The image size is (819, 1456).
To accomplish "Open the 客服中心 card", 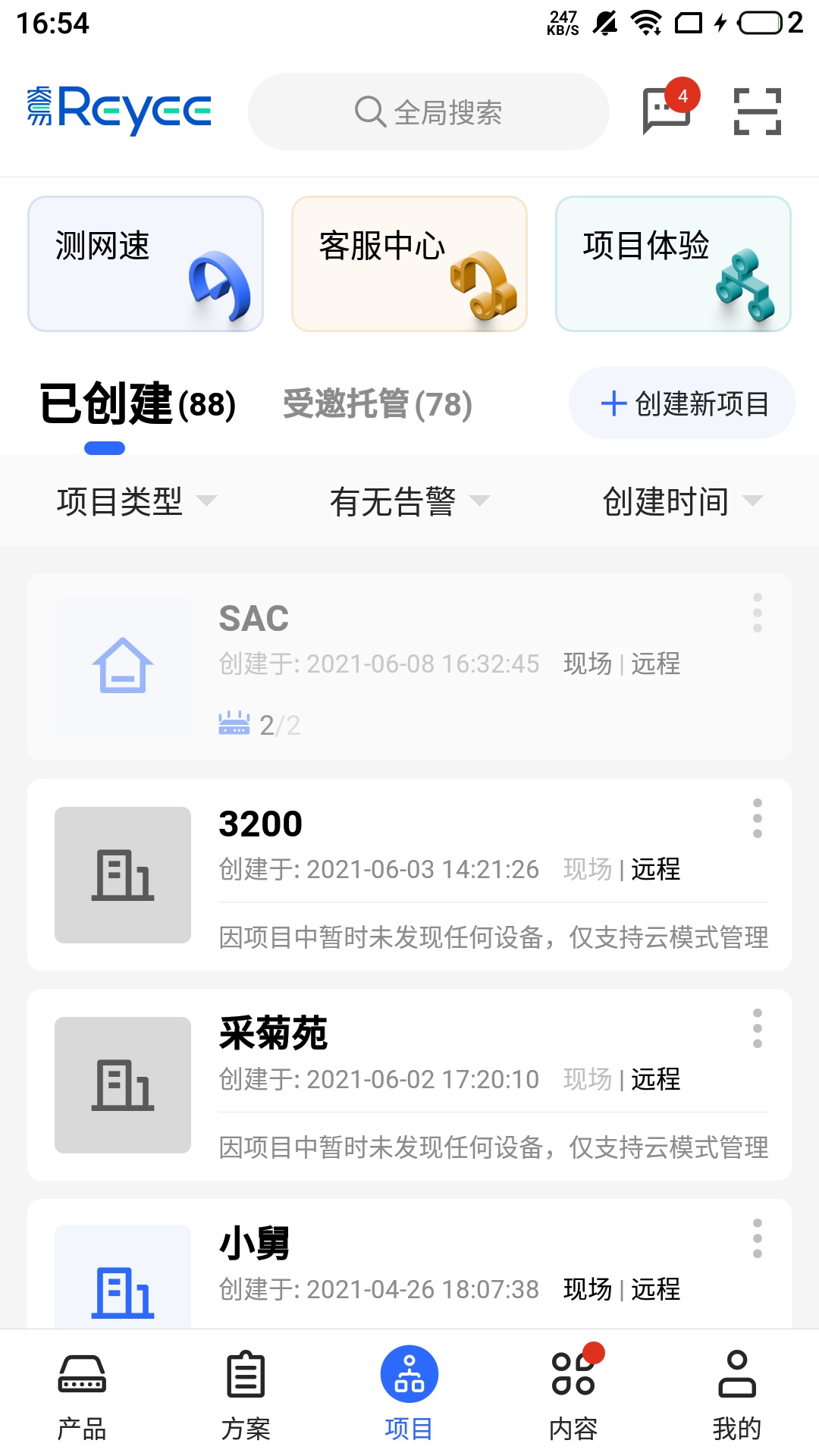I will (x=409, y=264).
